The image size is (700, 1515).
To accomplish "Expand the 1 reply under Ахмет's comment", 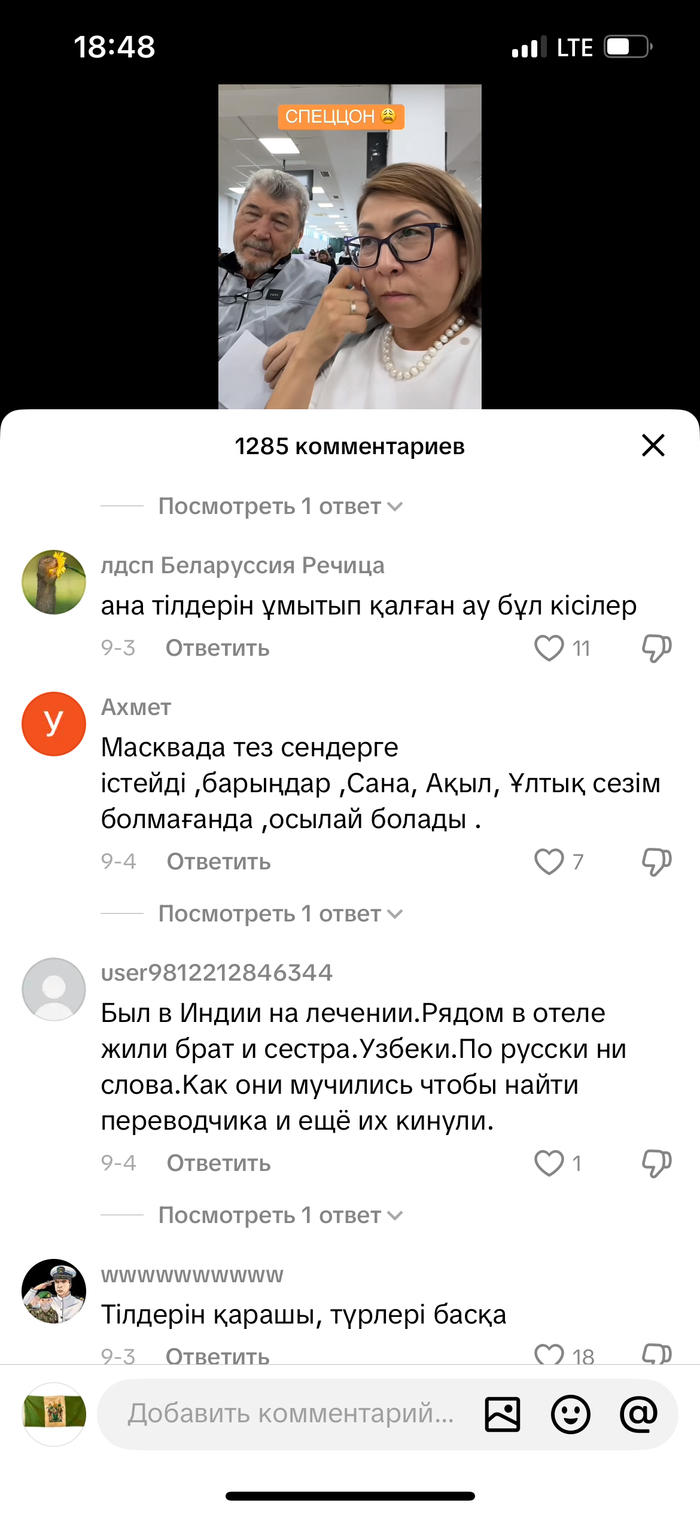I will click(280, 914).
